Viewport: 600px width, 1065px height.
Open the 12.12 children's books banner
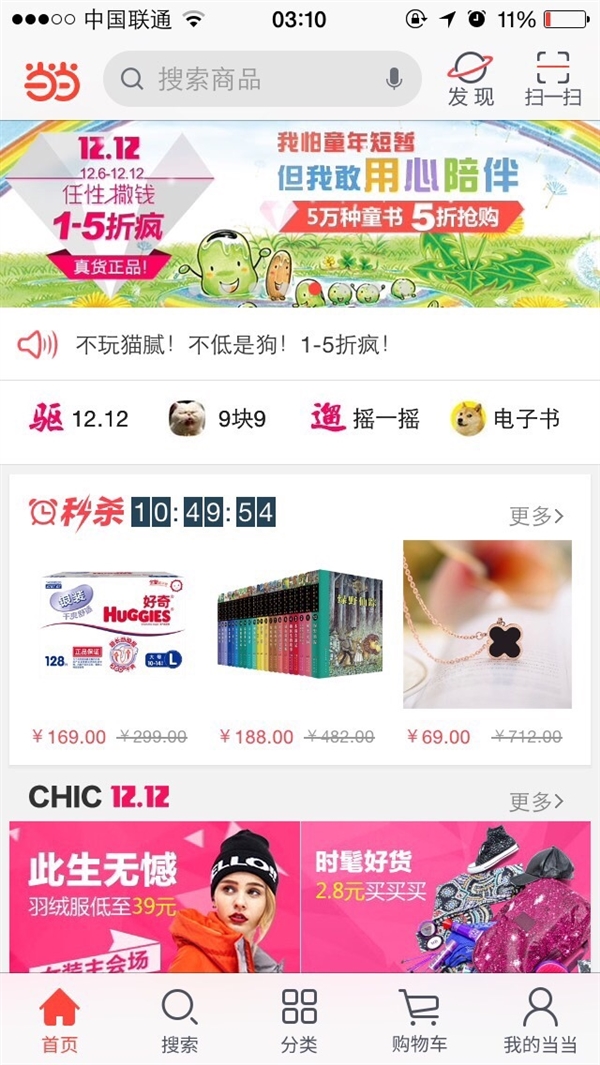tap(300, 213)
